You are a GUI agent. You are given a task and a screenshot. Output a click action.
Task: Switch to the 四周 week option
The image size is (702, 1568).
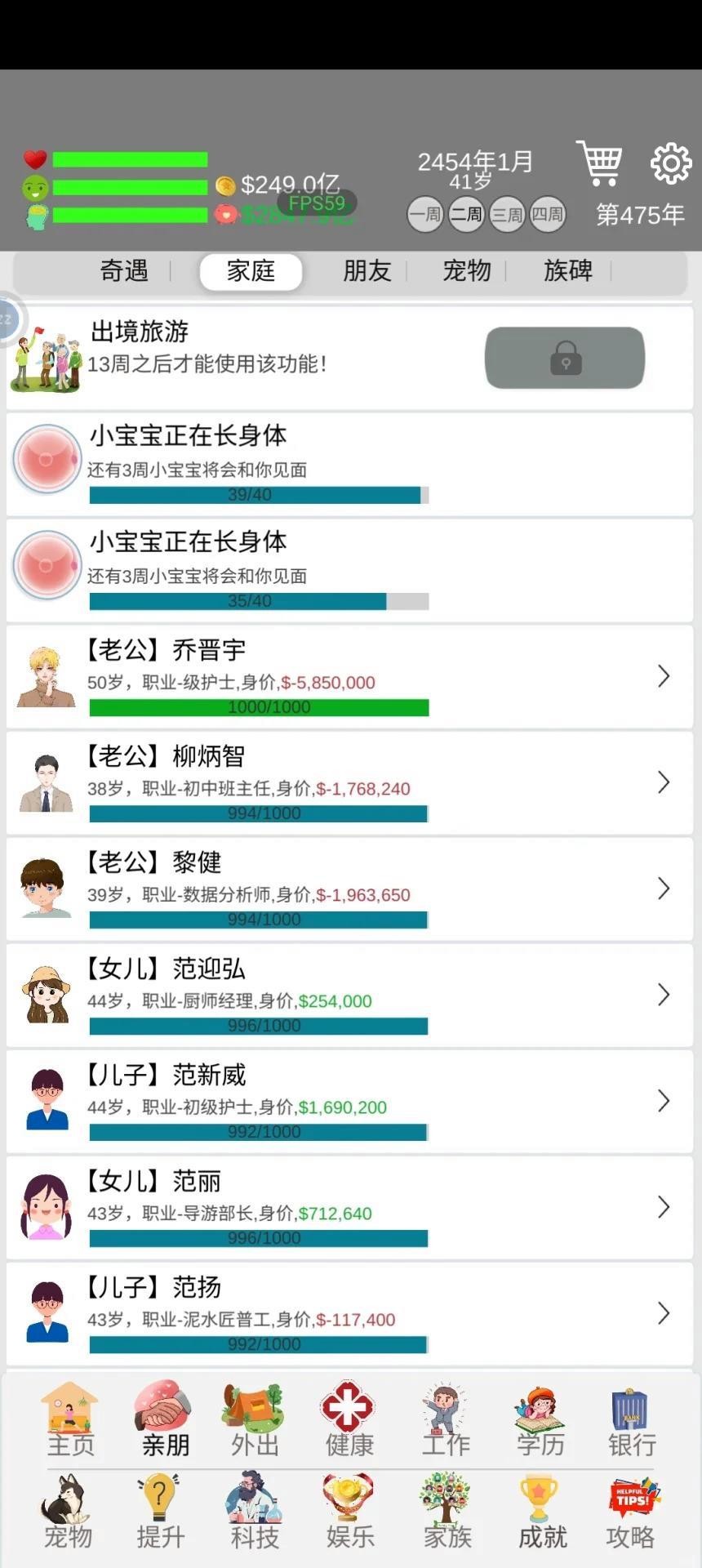coord(549,213)
